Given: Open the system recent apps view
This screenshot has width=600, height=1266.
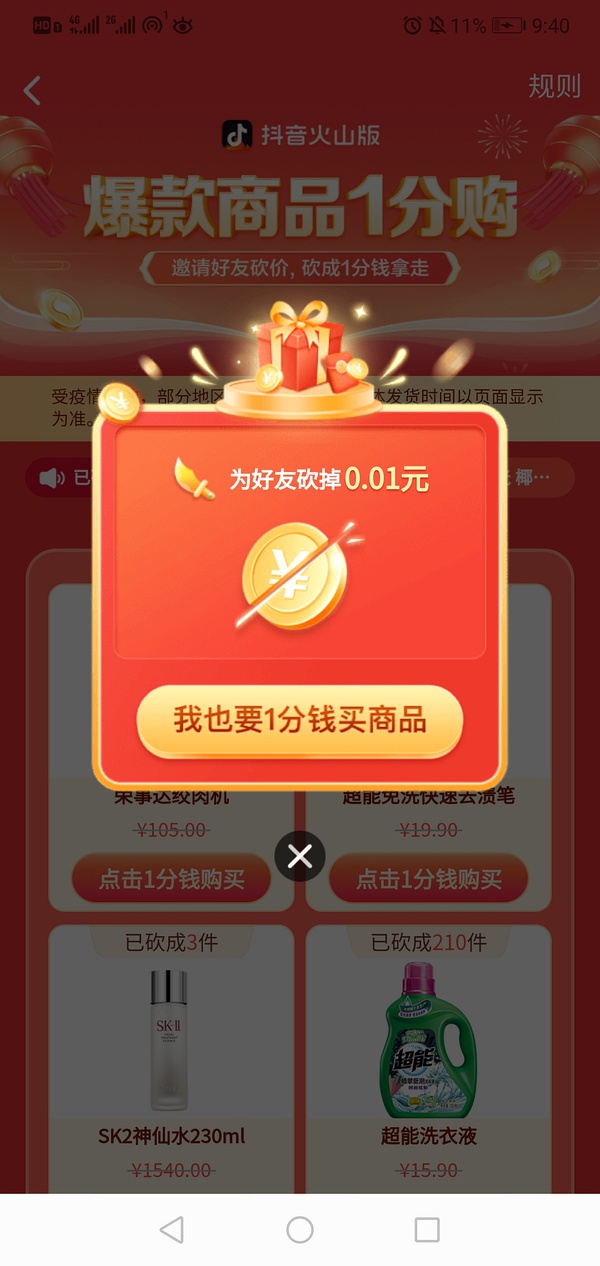Looking at the screenshot, I should click(427, 1229).
